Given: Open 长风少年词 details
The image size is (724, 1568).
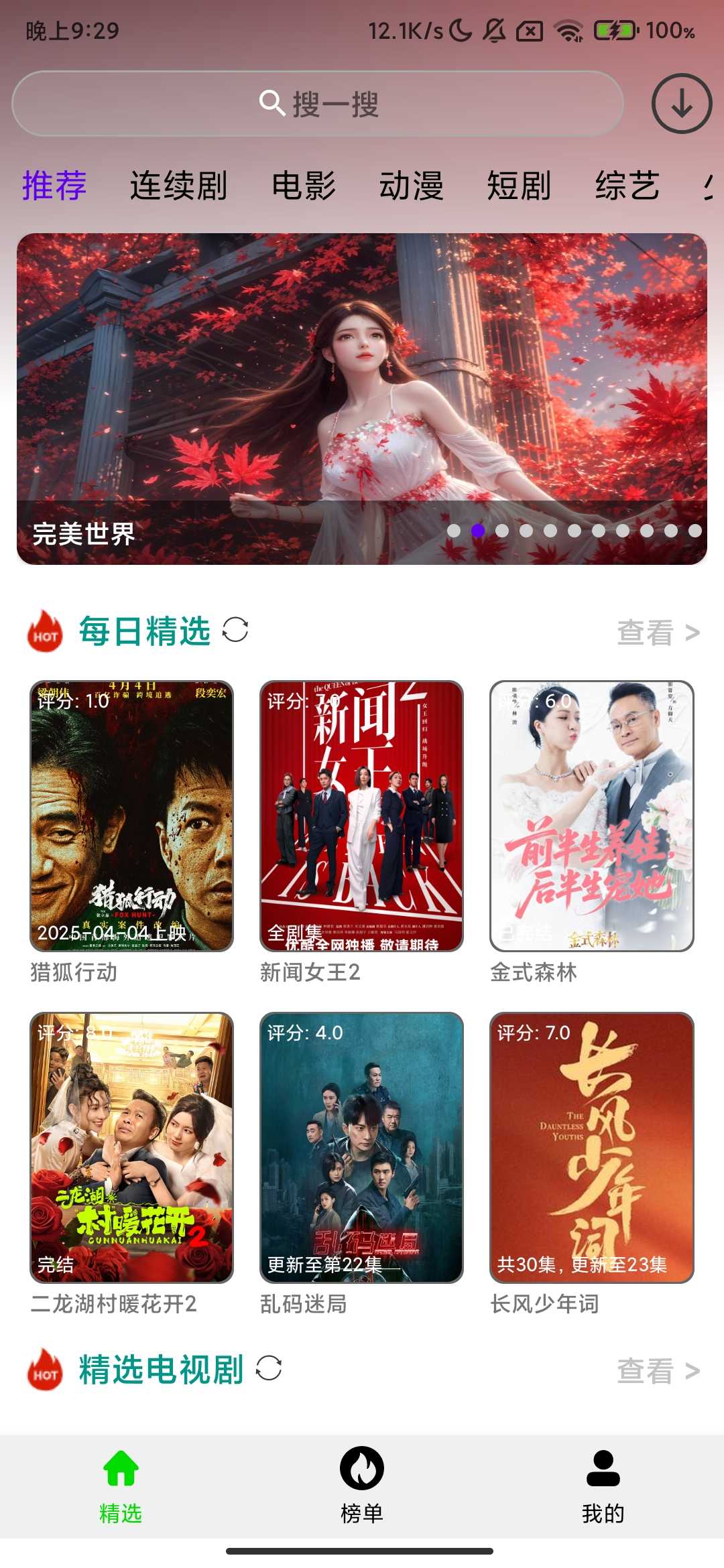Looking at the screenshot, I should point(591,1147).
